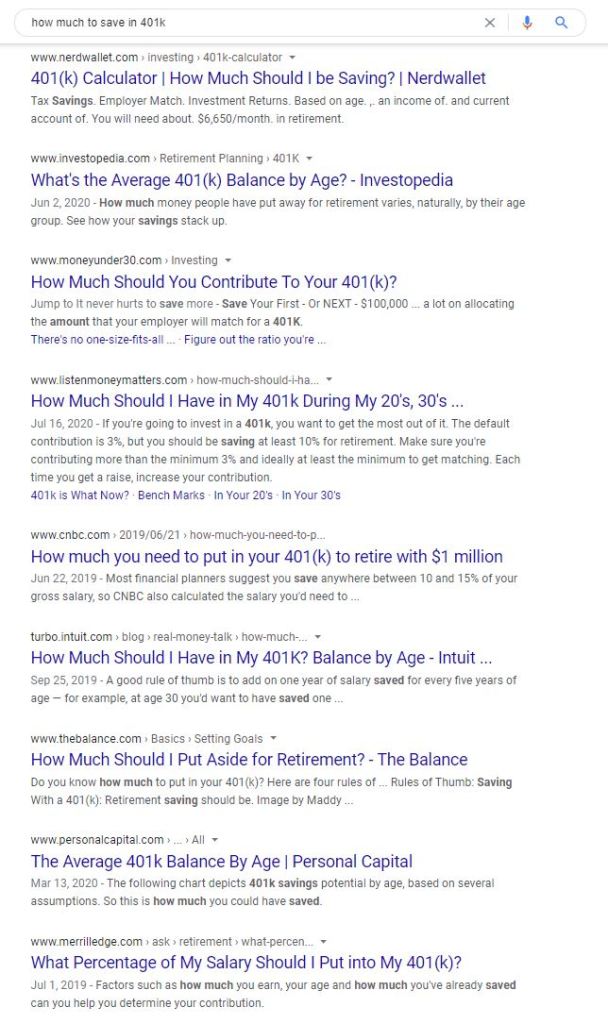608x1024 pixels.
Task: Open Investopedia's Average 401(k) Balance by Age
Action: click(x=241, y=180)
